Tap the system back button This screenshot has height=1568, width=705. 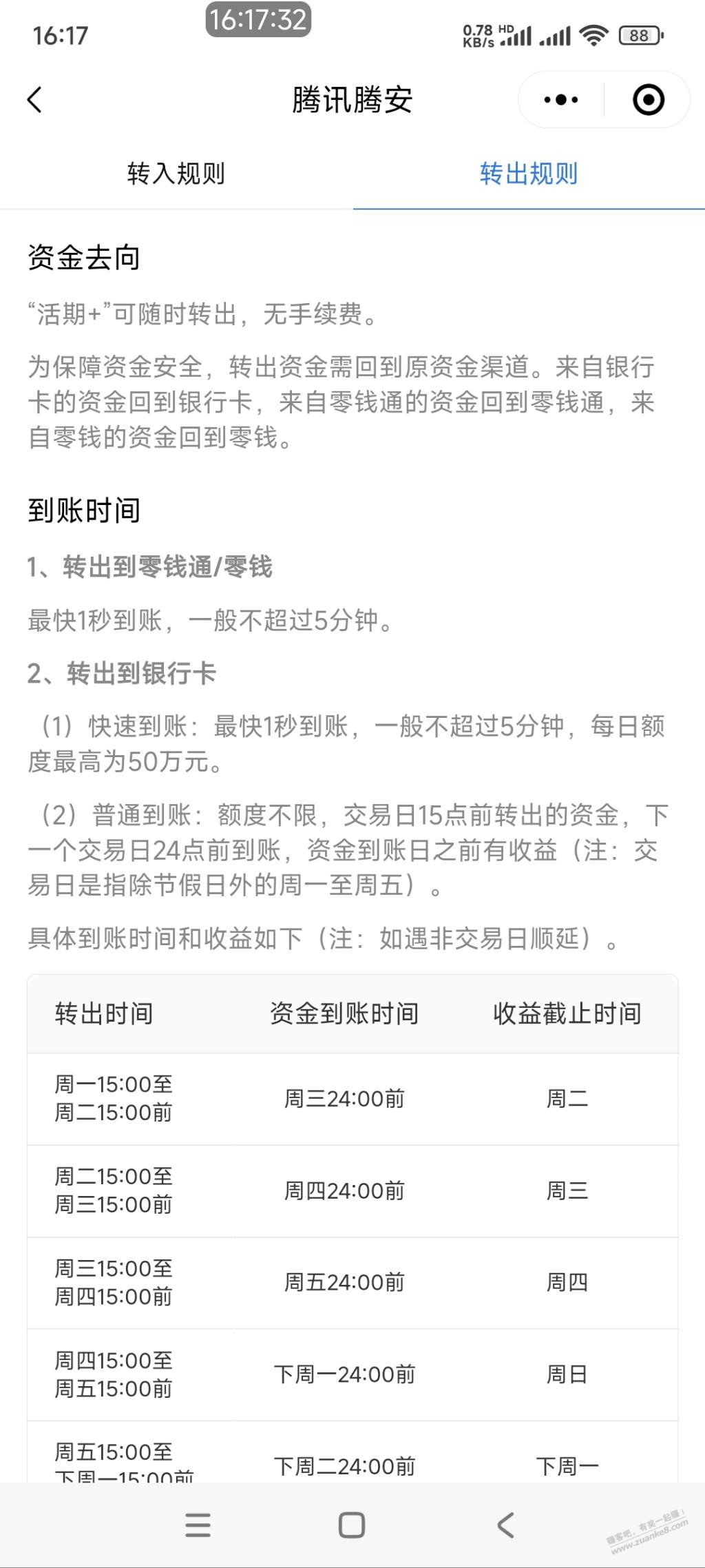(x=505, y=1525)
